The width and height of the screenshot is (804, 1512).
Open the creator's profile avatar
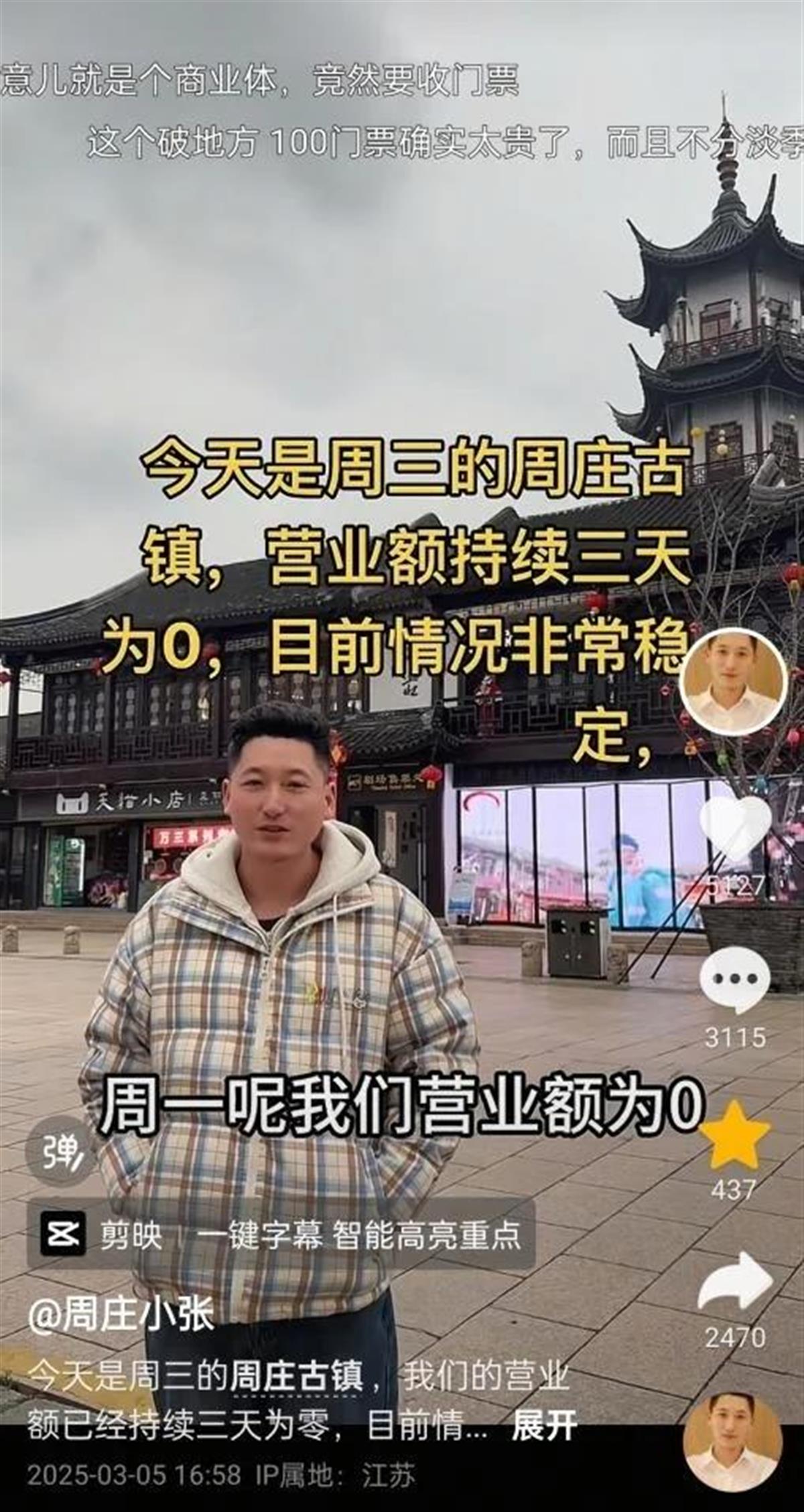pos(733,681)
